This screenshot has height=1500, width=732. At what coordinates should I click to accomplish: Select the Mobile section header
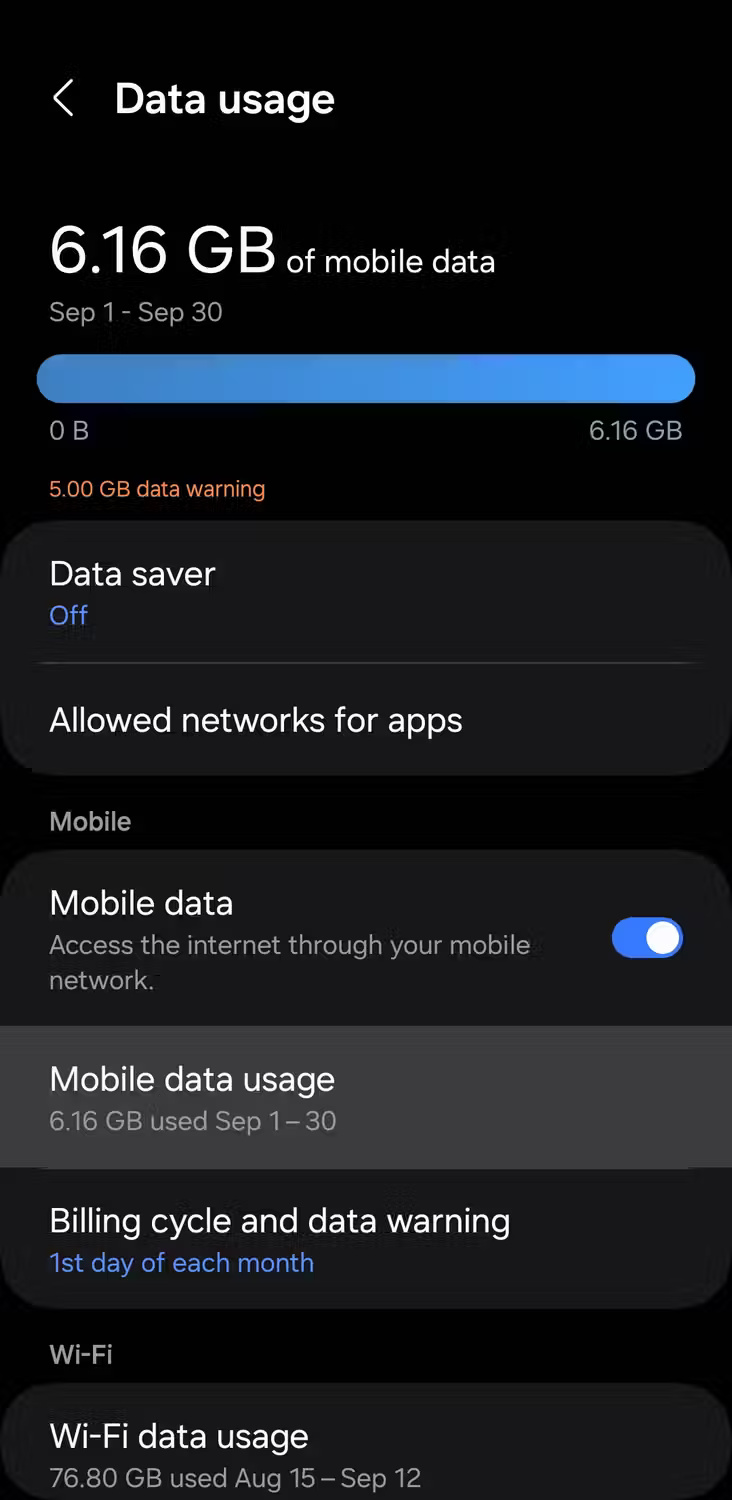point(90,821)
